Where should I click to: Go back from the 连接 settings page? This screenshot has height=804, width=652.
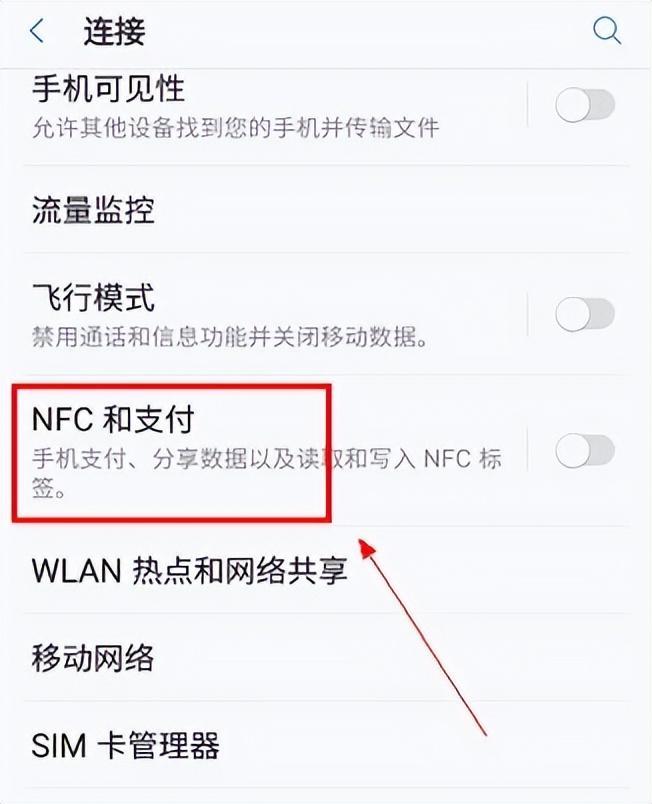click(x=37, y=32)
